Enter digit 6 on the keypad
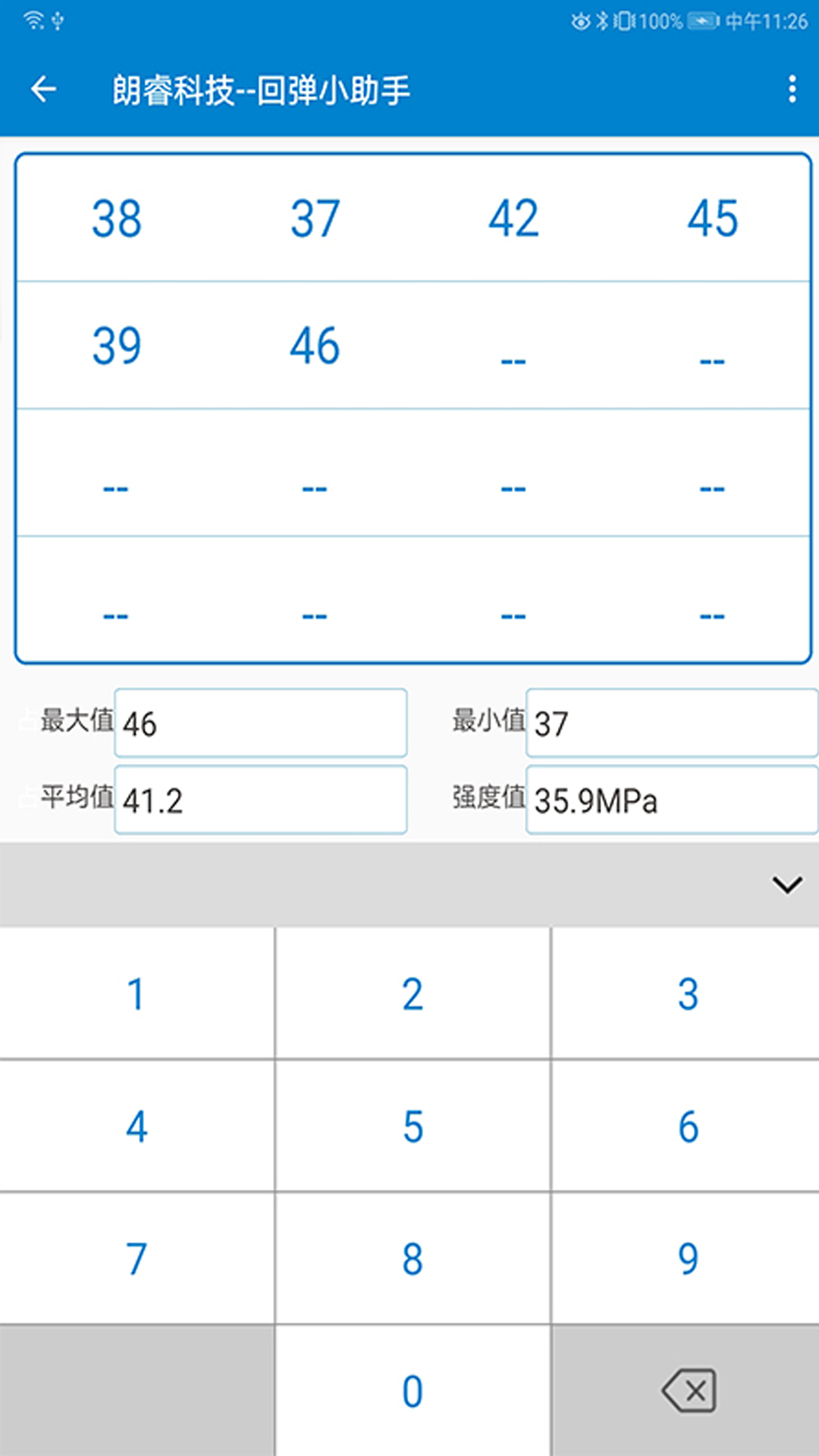This screenshot has height=1456, width=819. tap(686, 1125)
